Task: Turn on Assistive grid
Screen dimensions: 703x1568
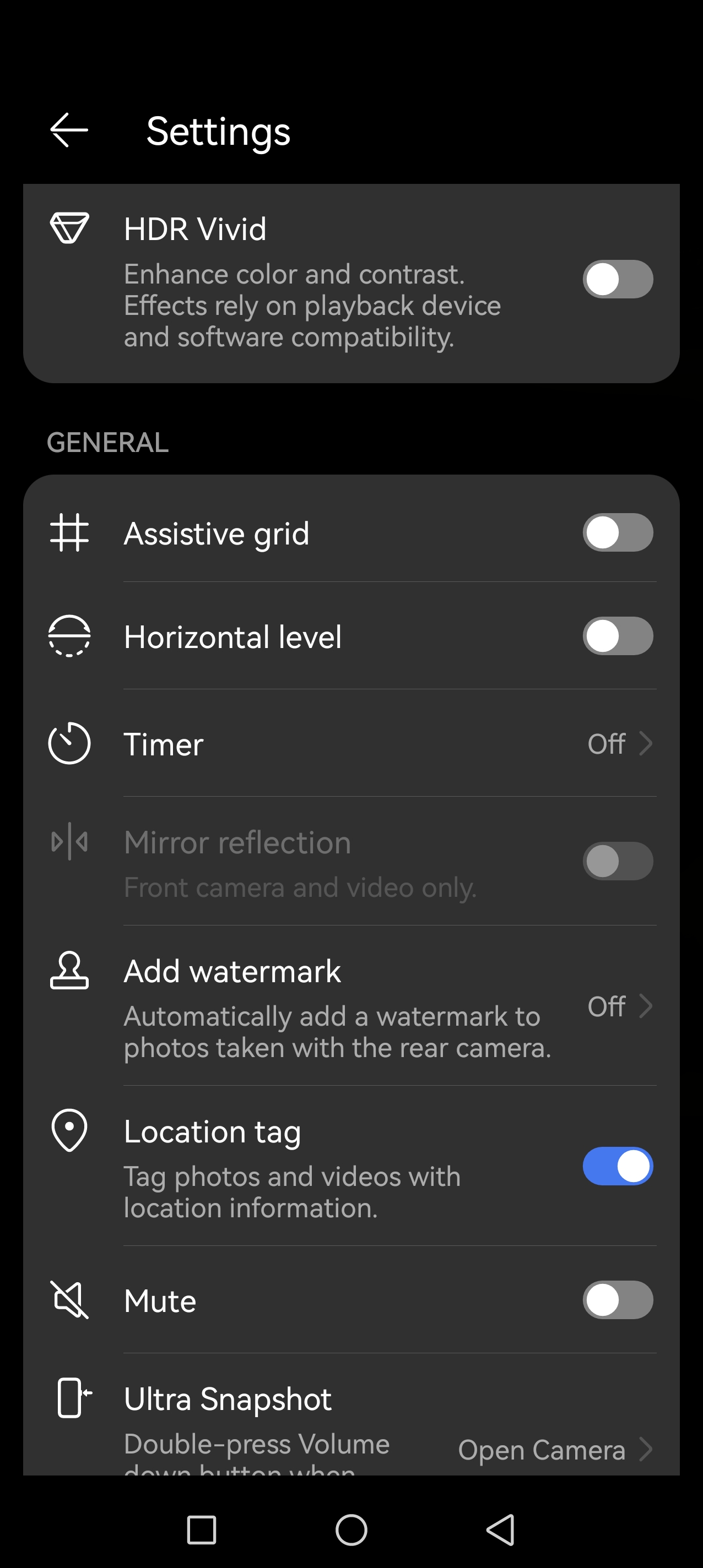Action: point(617,532)
